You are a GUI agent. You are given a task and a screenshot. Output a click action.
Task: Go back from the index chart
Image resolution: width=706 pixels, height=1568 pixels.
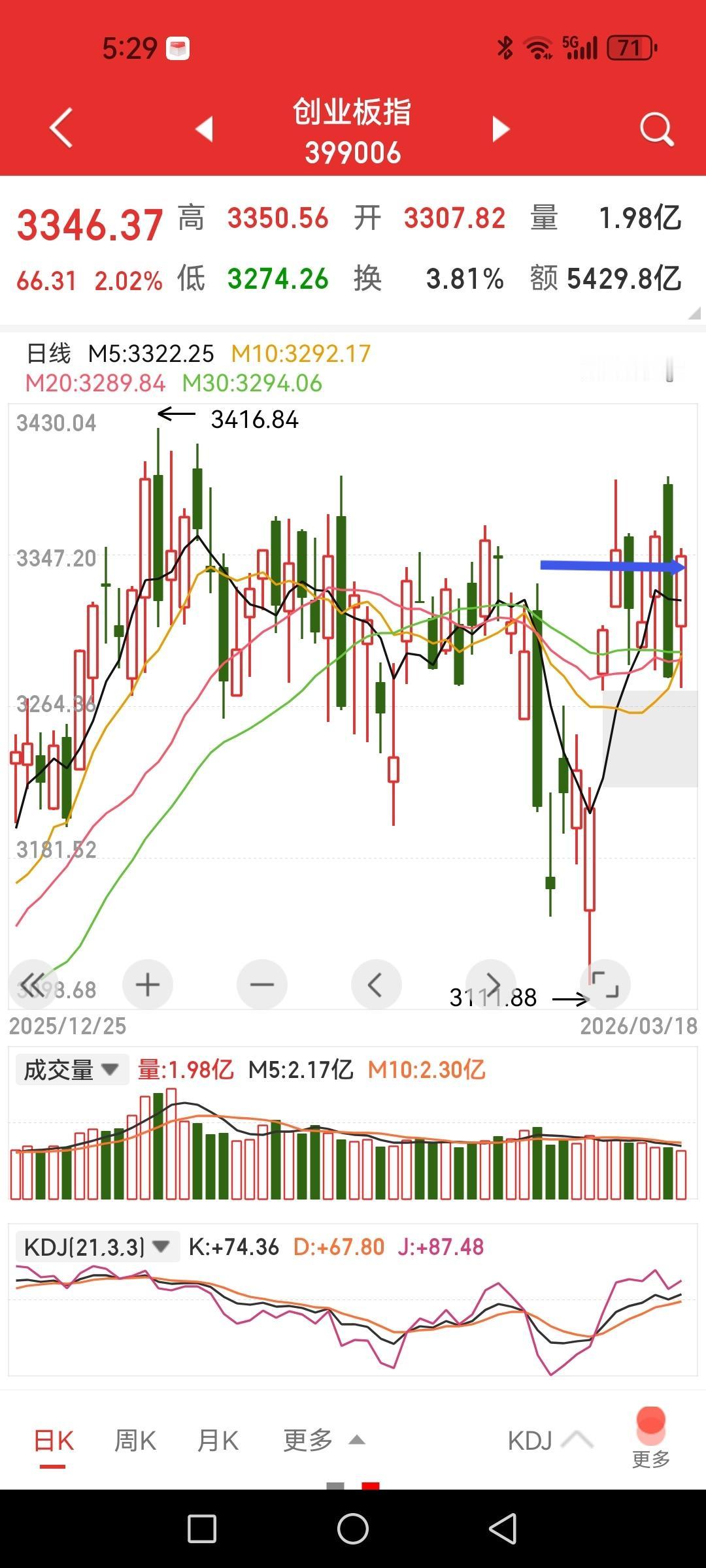pyautogui.click(x=61, y=128)
